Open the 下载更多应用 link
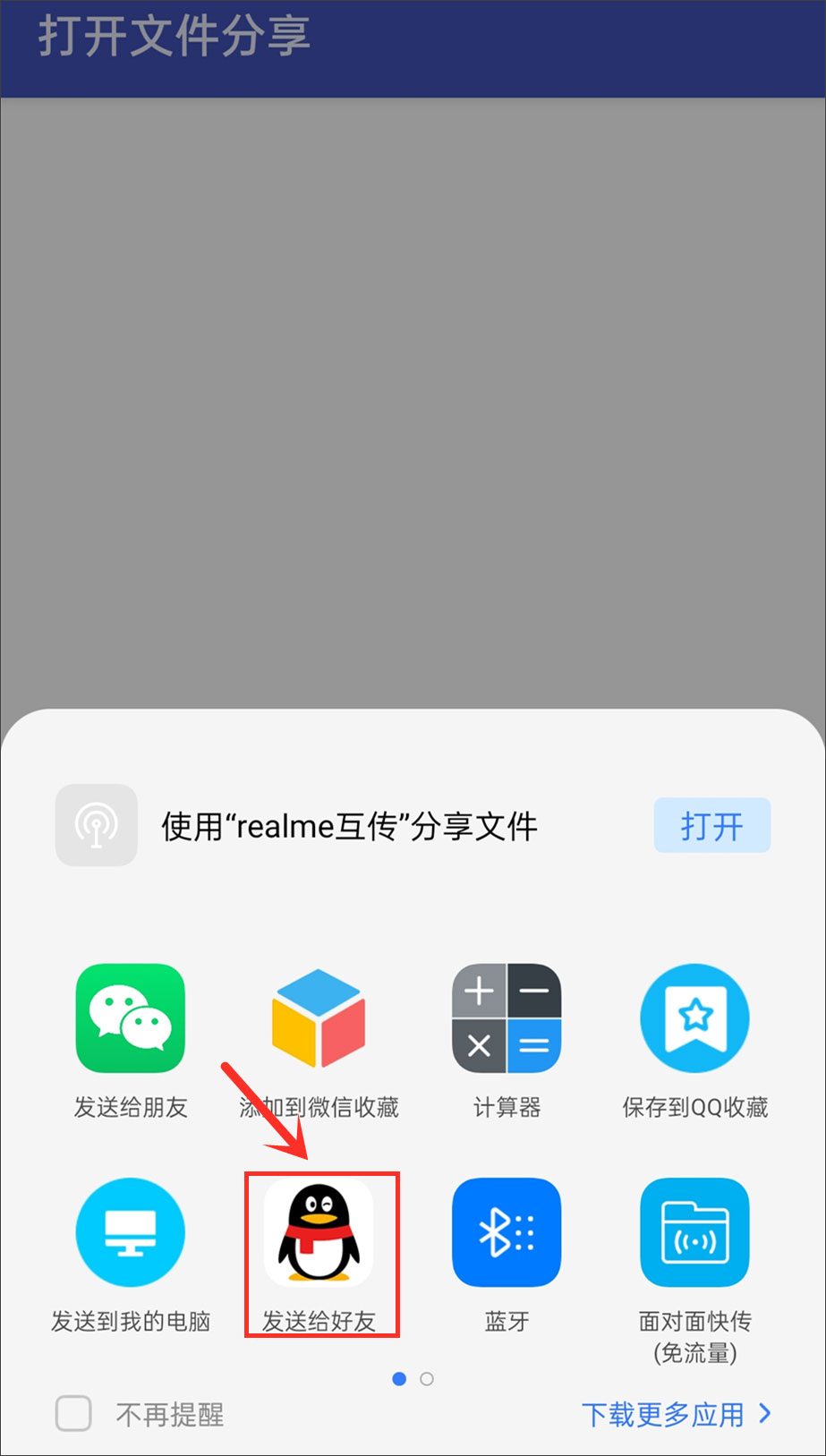 click(664, 1415)
